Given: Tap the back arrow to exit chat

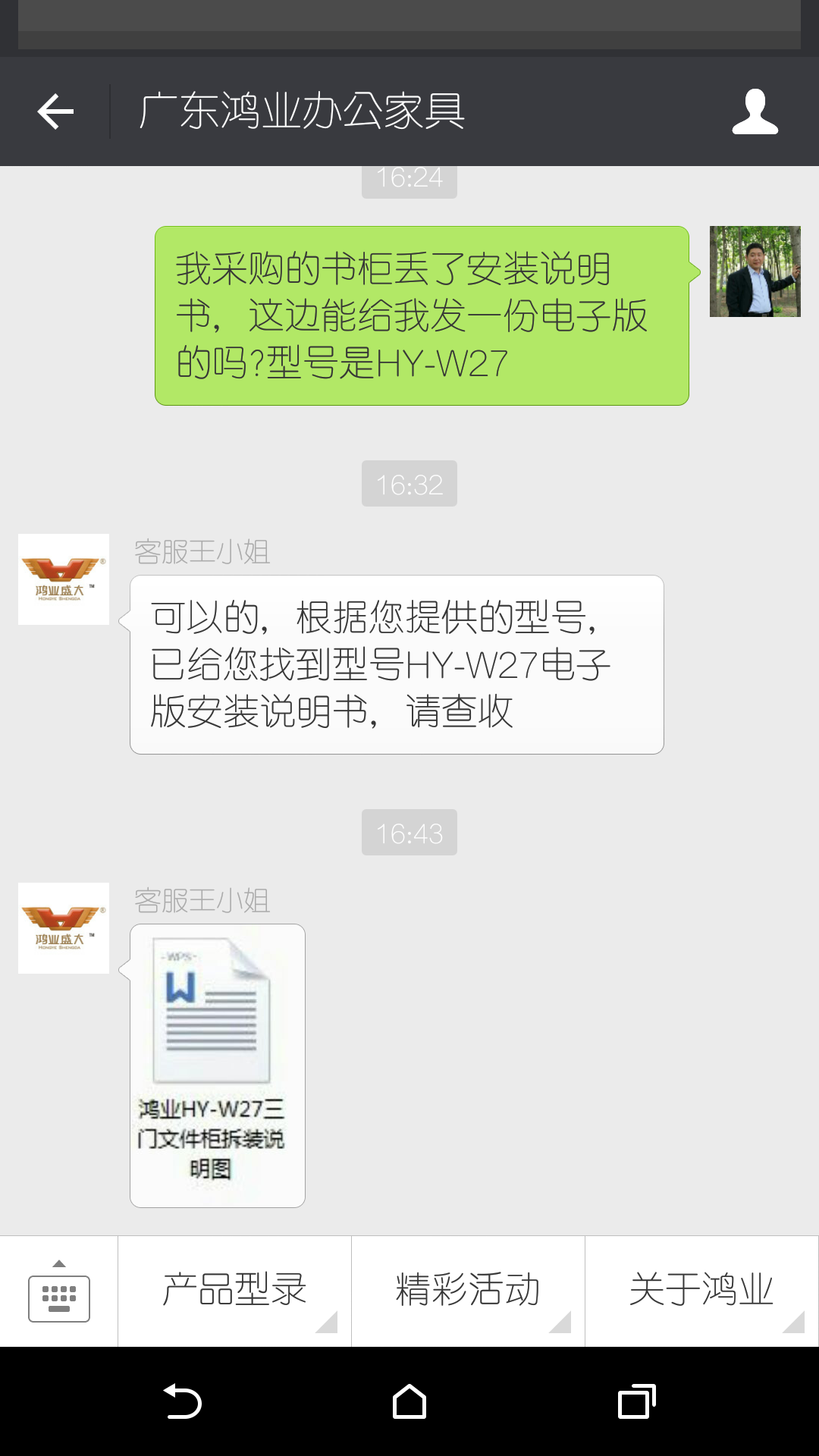Looking at the screenshot, I should (x=54, y=111).
